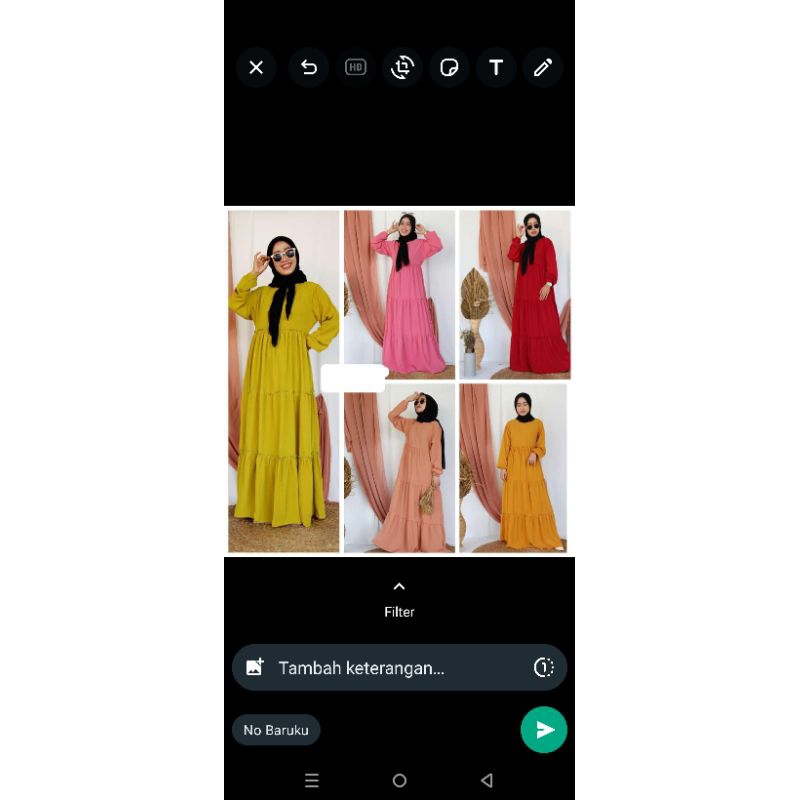Send the image
The height and width of the screenshot is (800, 800).
click(x=544, y=730)
